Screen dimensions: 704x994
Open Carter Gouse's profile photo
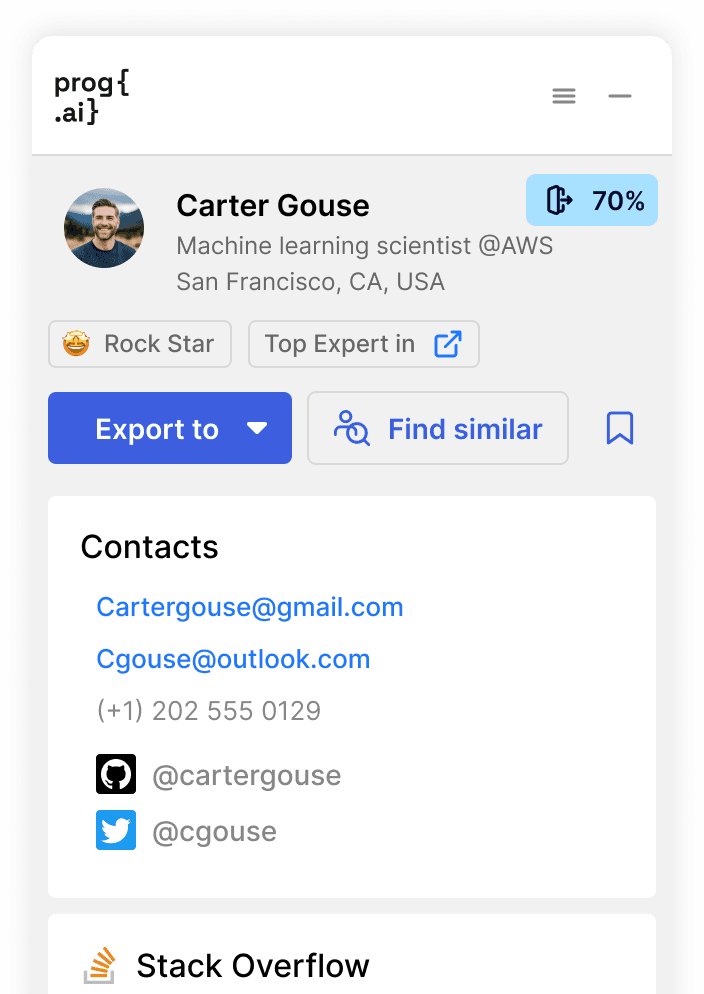[104, 228]
